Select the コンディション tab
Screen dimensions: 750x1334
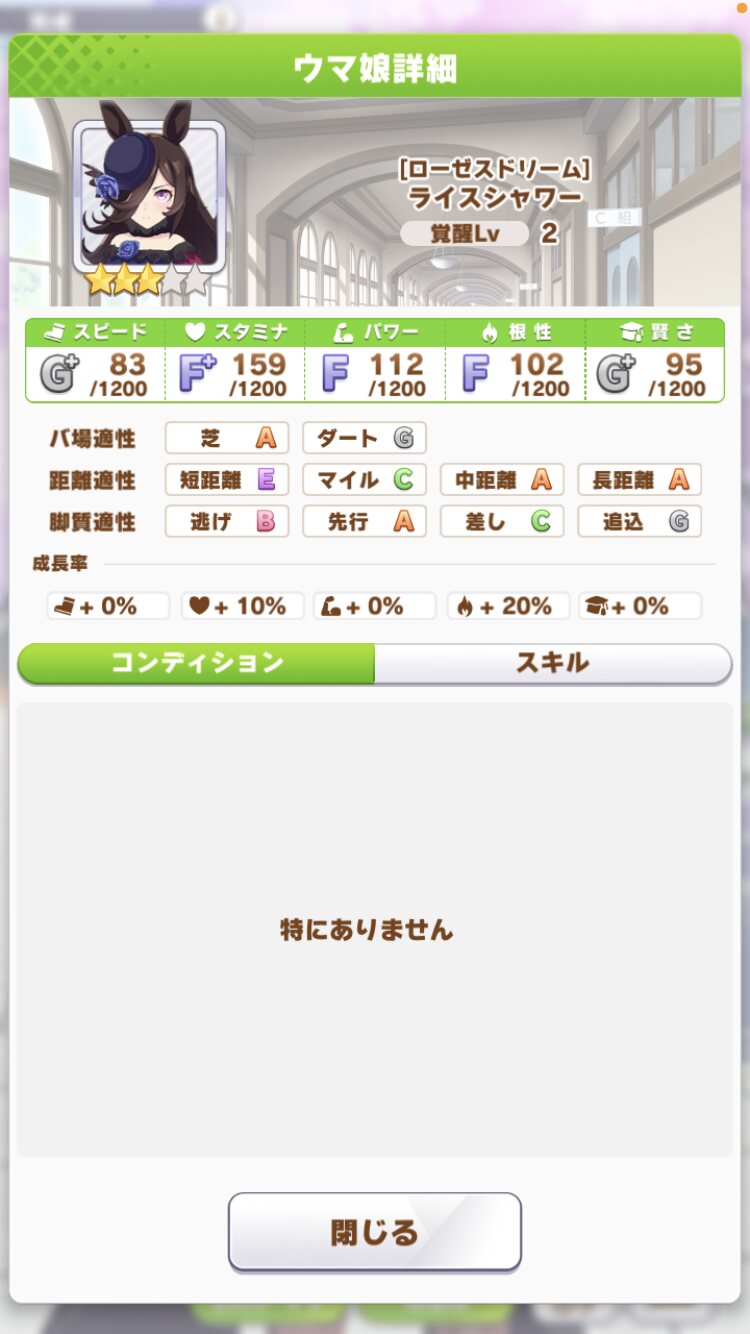click(197, 663)
